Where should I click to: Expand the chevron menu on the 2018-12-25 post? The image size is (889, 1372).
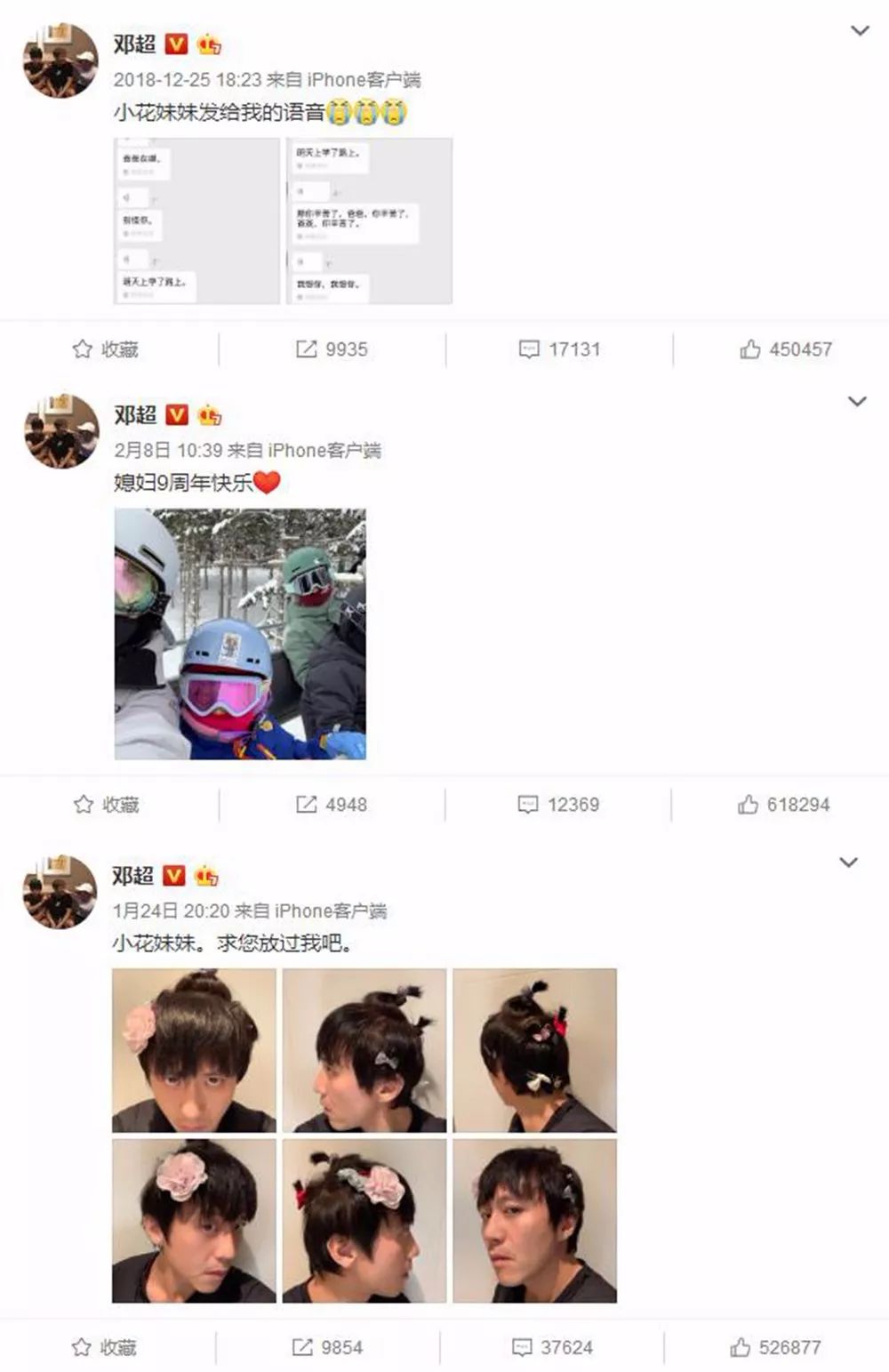coord(860,31)
